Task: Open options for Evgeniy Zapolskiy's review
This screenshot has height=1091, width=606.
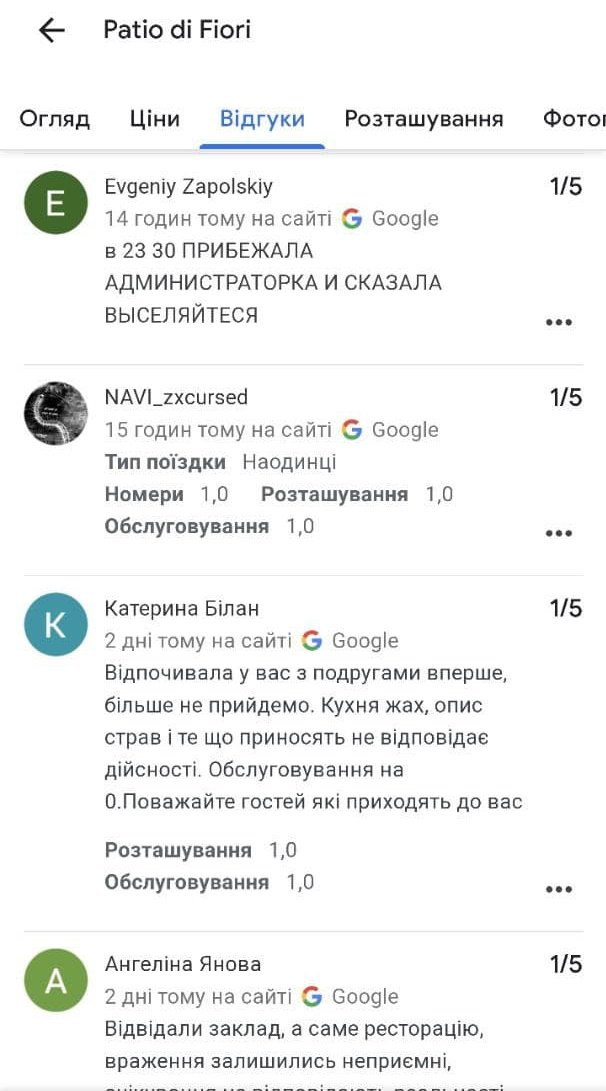Action: (558, 322)
